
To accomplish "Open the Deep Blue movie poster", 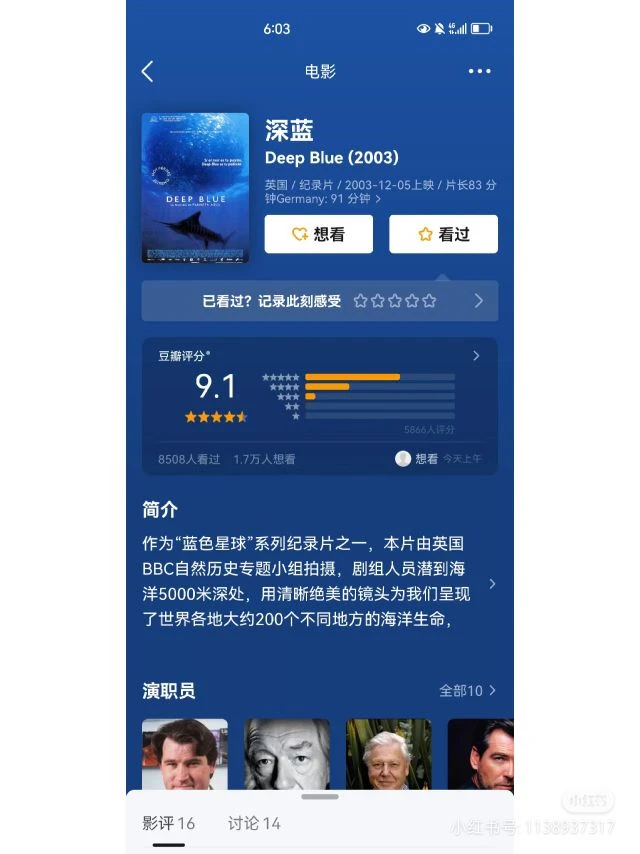I will point(195,188).
